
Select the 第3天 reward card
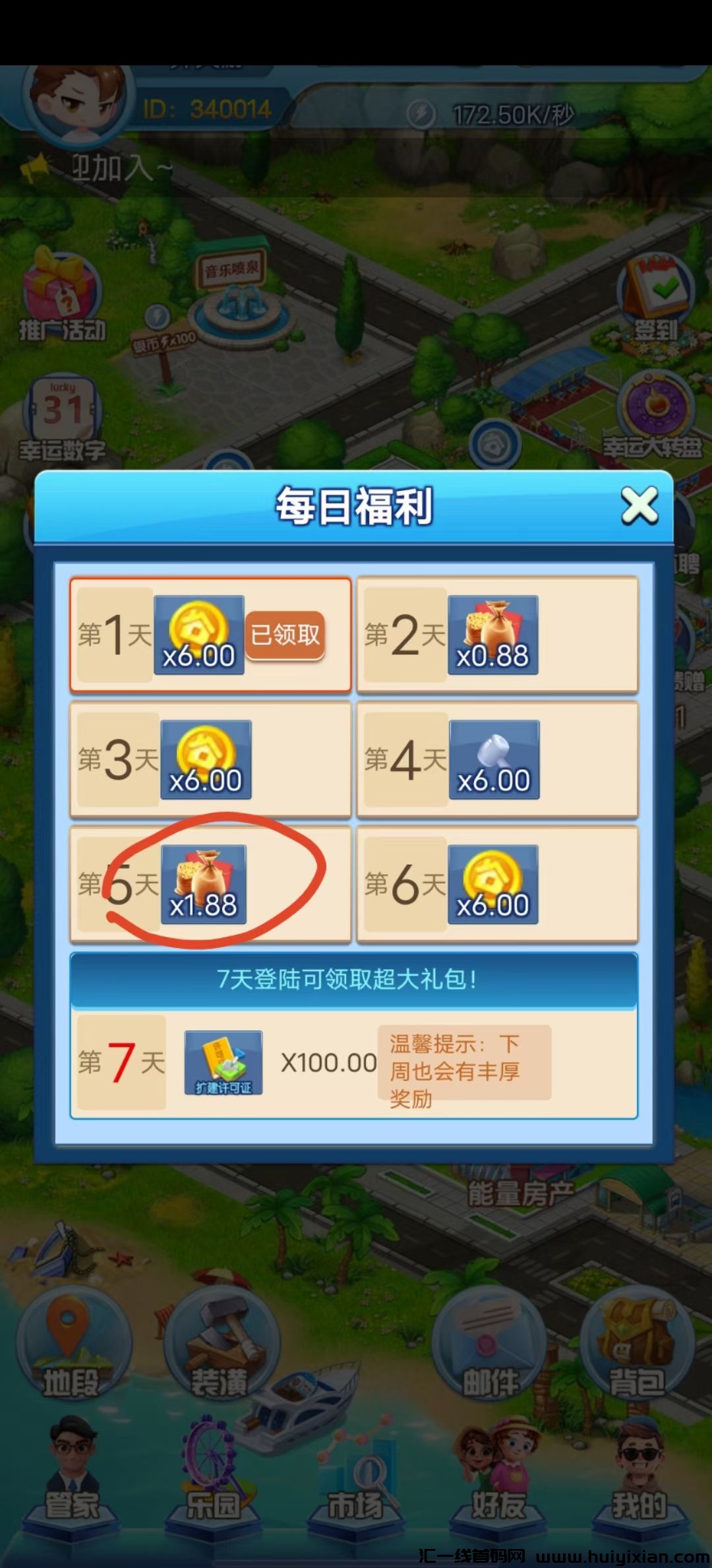pyautogui.click(x=210, y=759)
